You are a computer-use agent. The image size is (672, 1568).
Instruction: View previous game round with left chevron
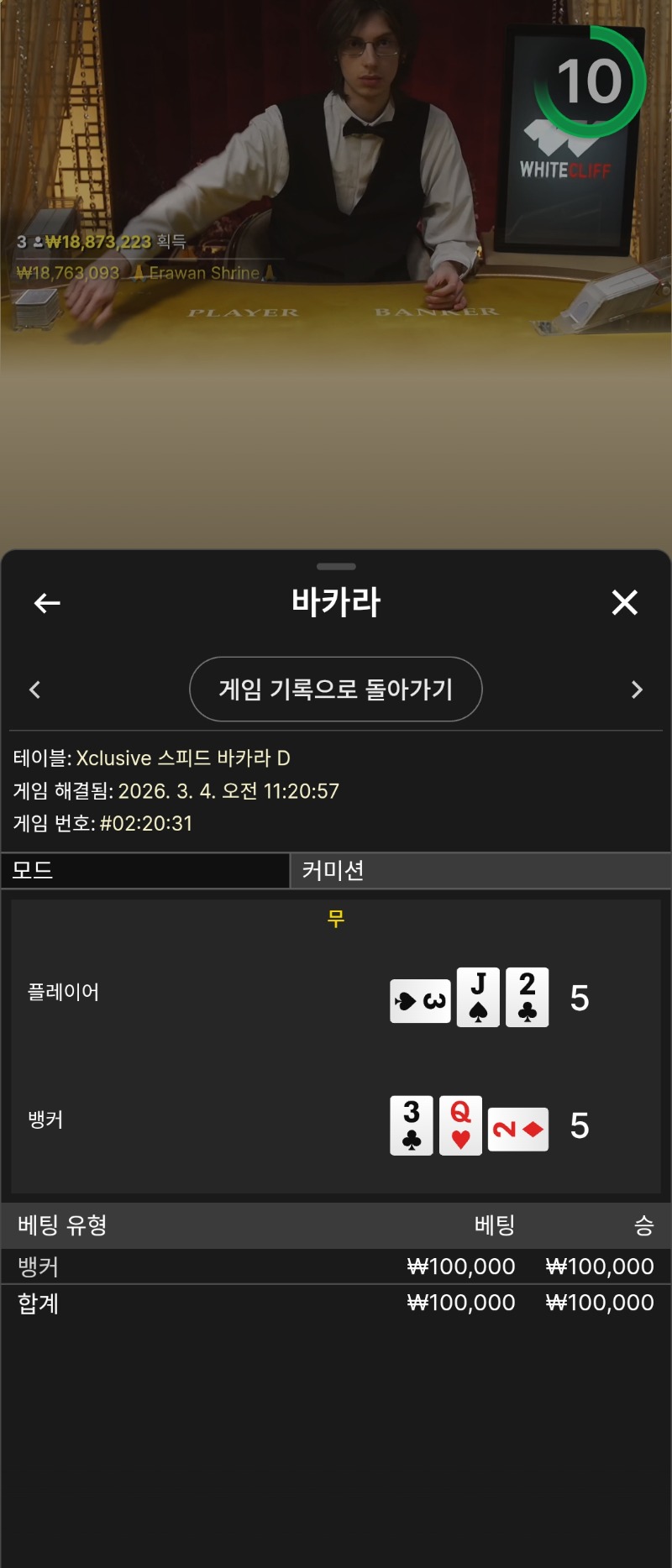[x=34, y=690]
